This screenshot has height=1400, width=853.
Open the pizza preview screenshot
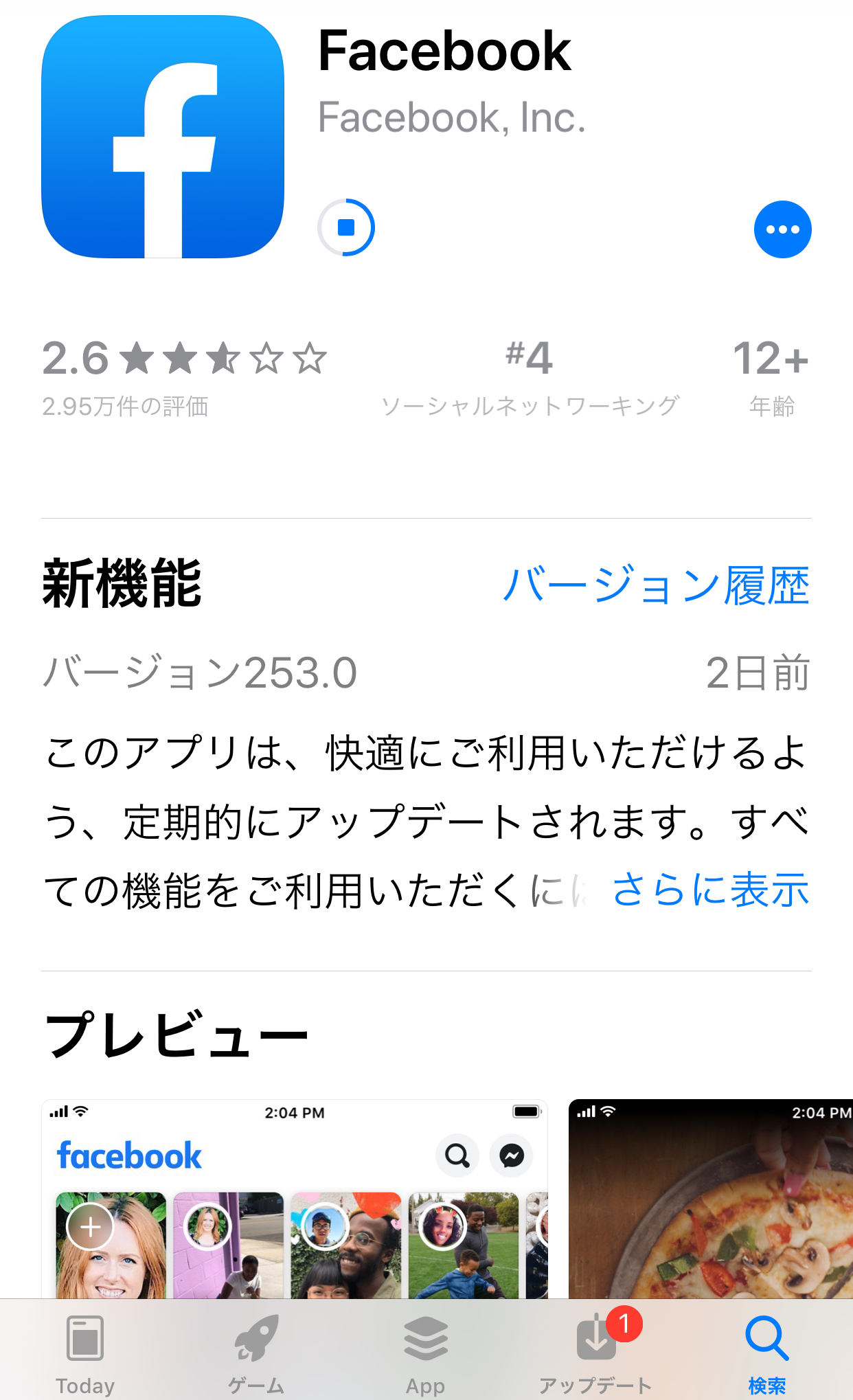[x=711, y=1199]
